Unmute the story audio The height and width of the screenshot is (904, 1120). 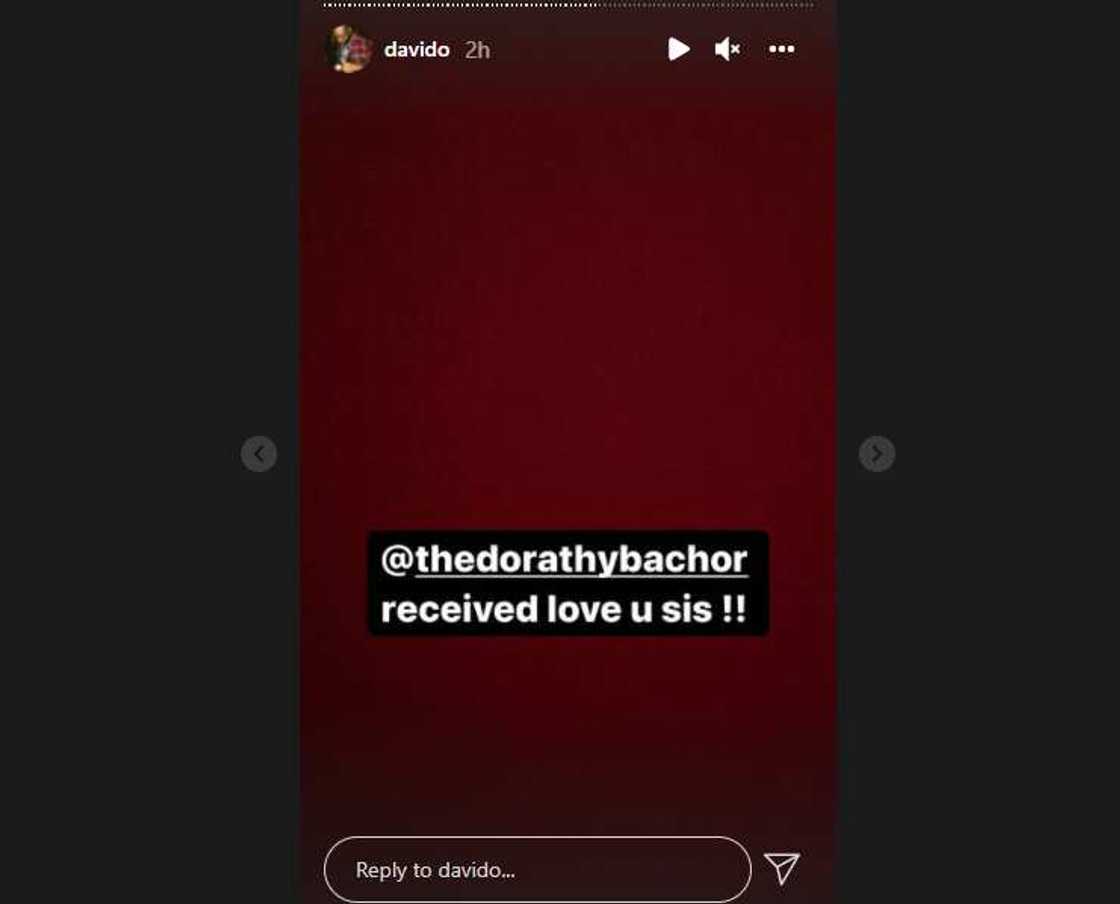coord(727,49)
